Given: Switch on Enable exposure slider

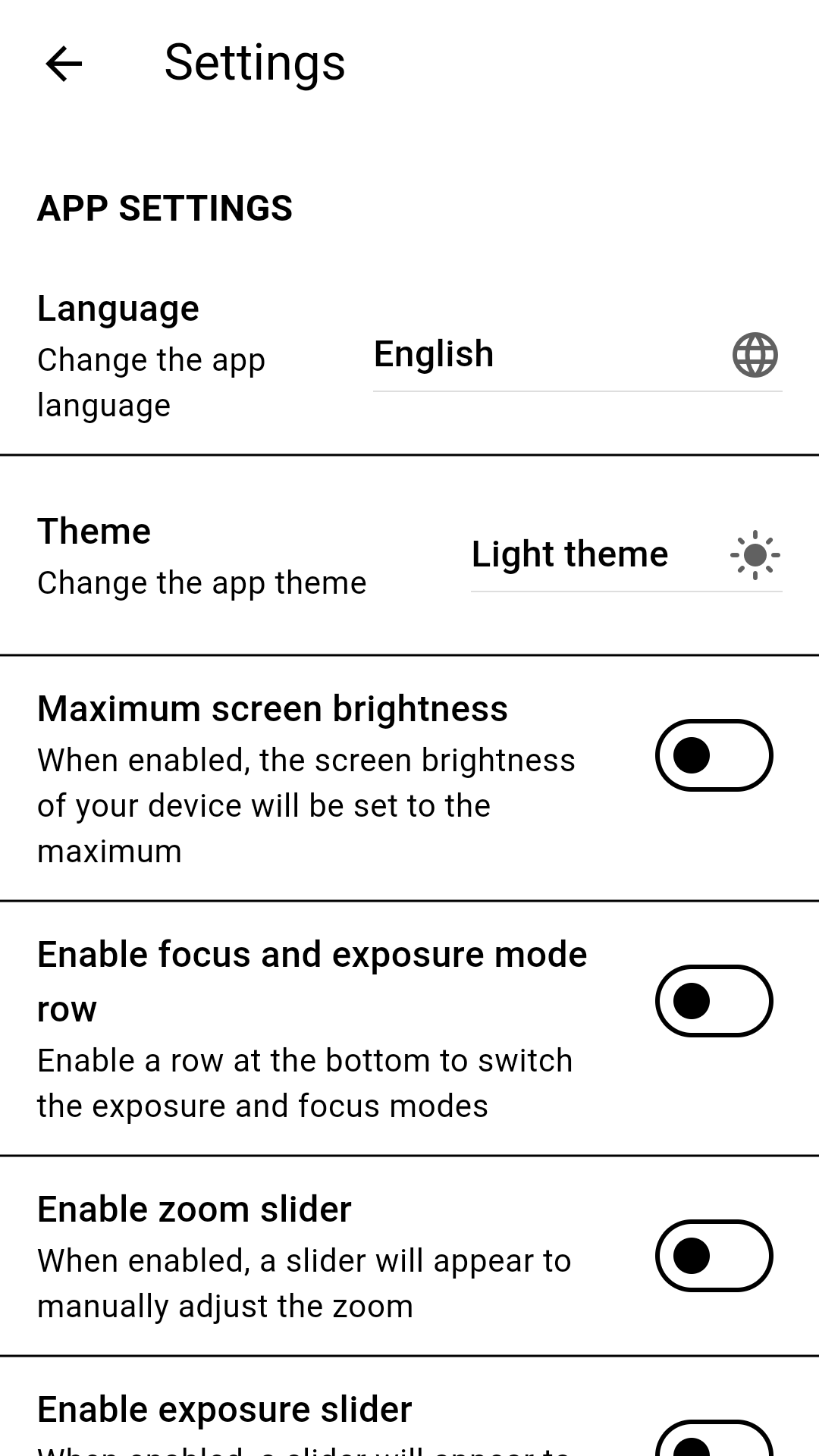Looking at the screenshot, I should pos(714,1442).
